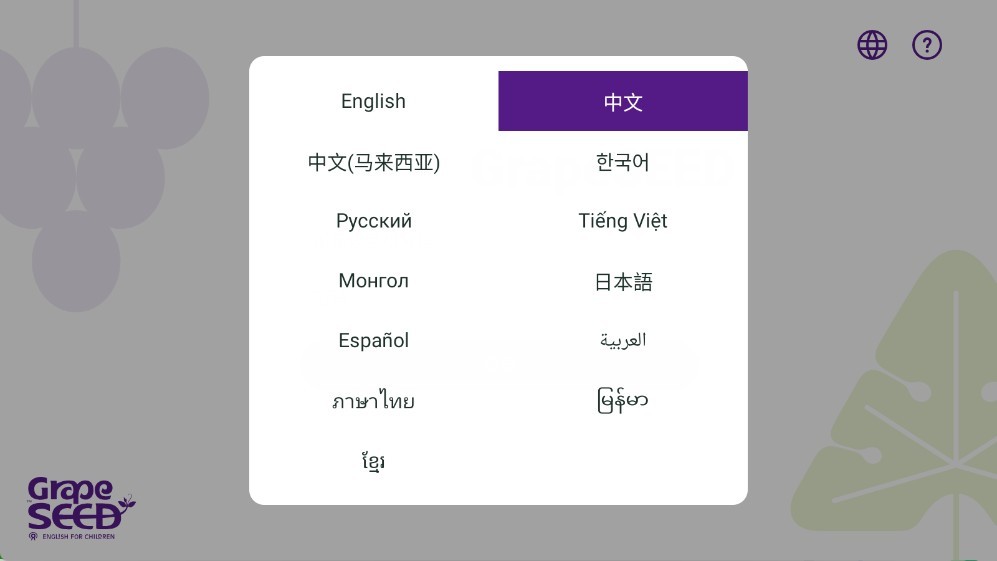The height and width of the screenshot is (561, 997).
Task: Open the help question mark icon
Action: tap(927, 45)
